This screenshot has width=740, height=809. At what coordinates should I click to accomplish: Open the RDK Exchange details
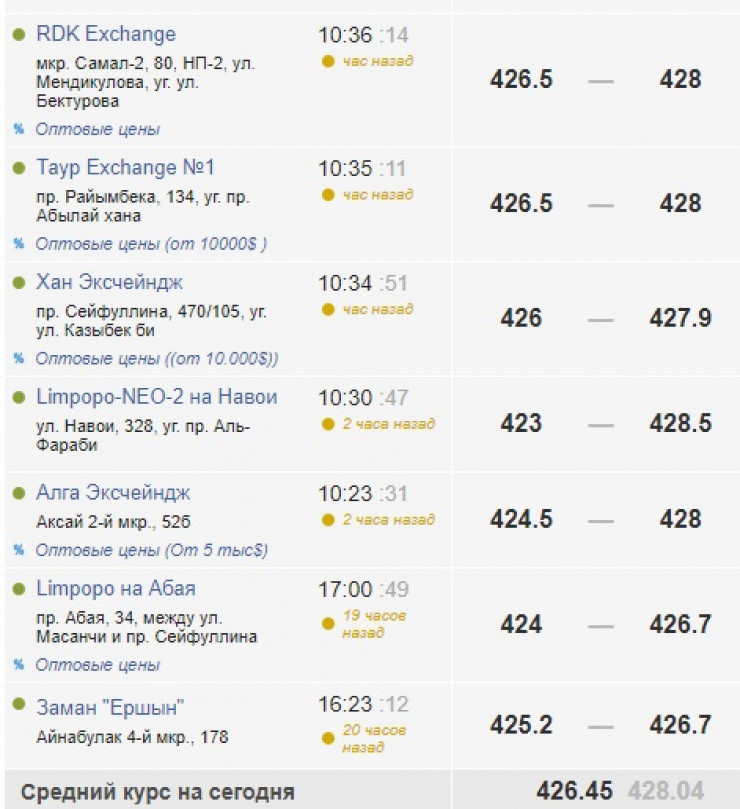105,35
